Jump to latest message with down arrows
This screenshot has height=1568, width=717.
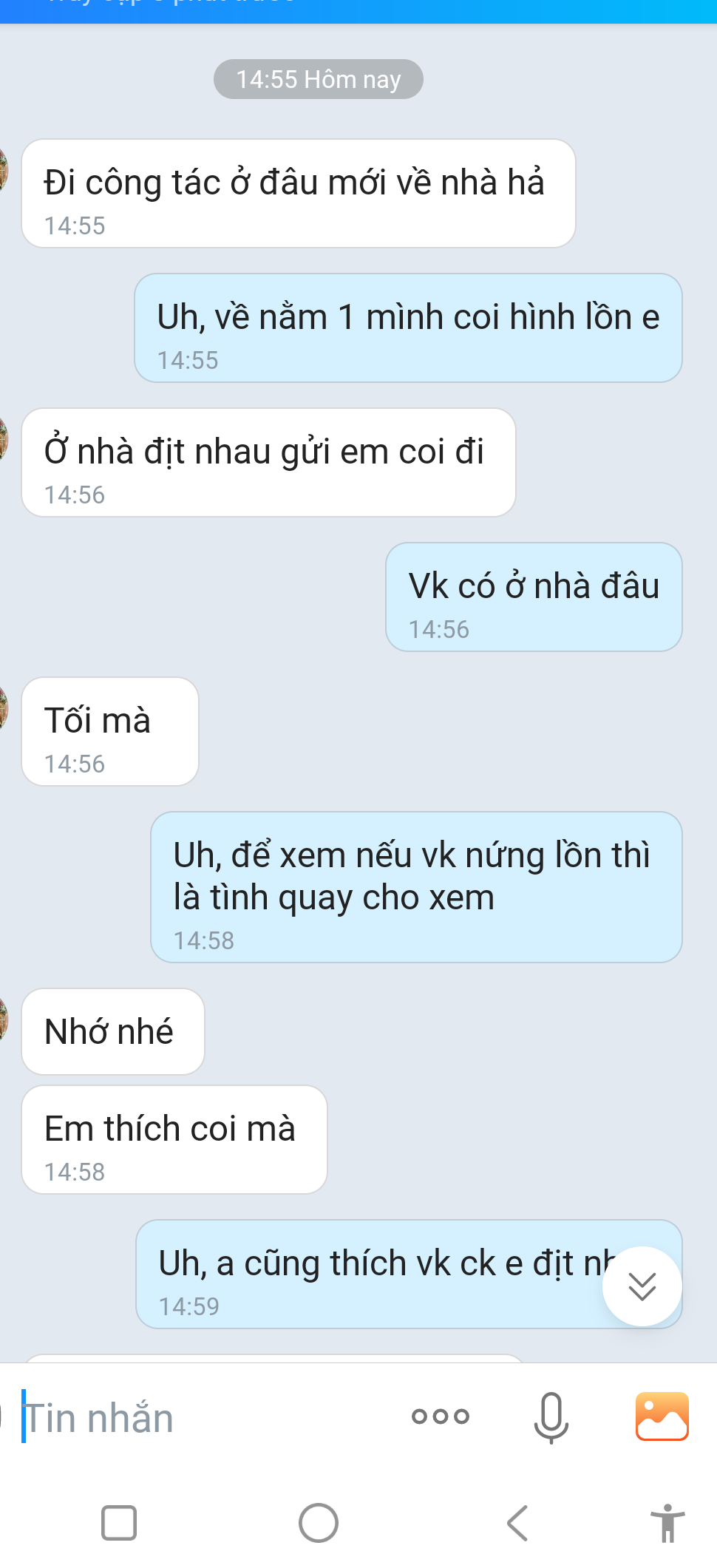point(642,1286)
